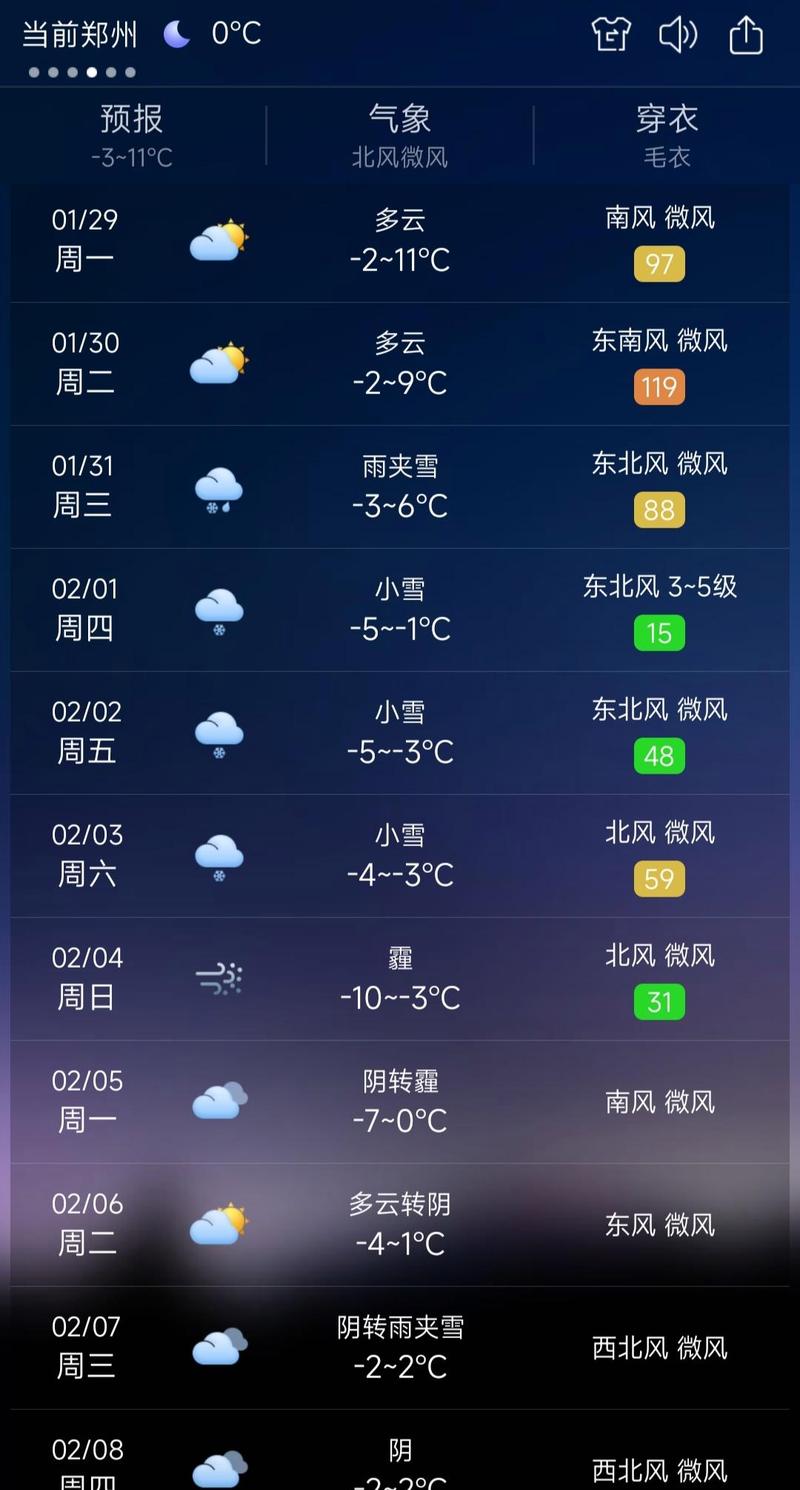Open the share icon at top right
This screenshot has width=800, height=1490.
click(x=745, y=35)
